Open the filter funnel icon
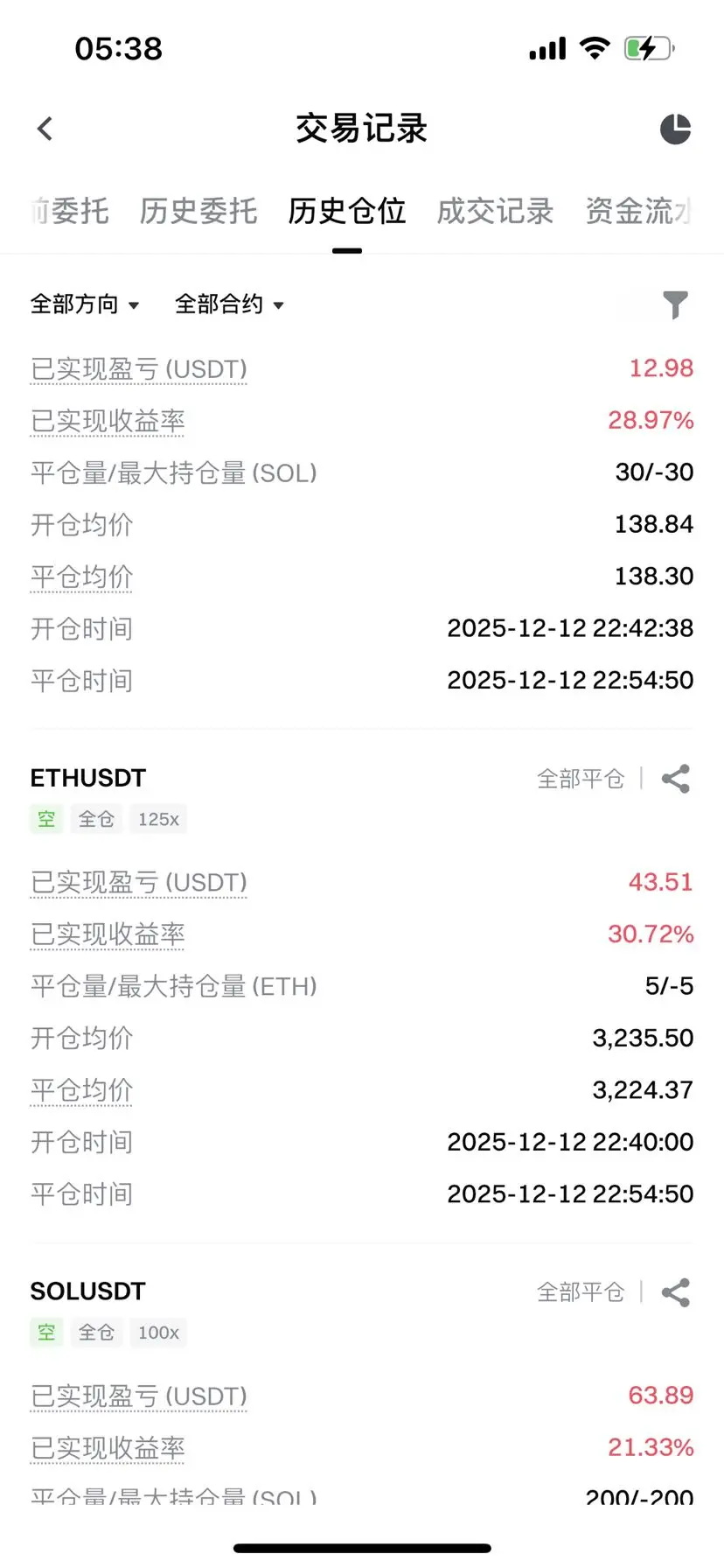The width and height of the screenshot is (724, 1568). (675, 304)
